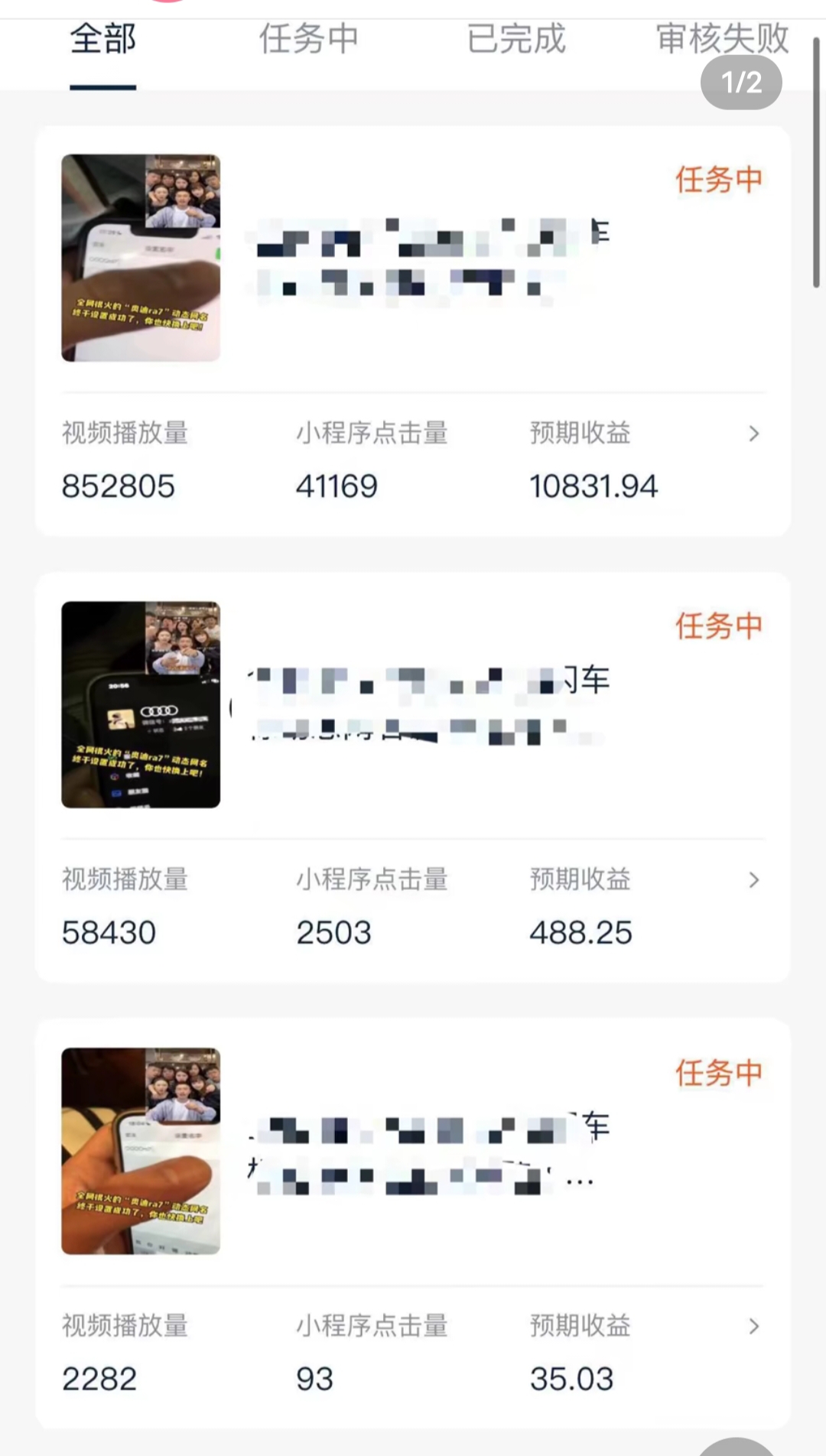Viewport: 826px width, 1456px height.
Task: Switch to the 全部 tab
Action: pyautogui.click(x=103, y=40)
